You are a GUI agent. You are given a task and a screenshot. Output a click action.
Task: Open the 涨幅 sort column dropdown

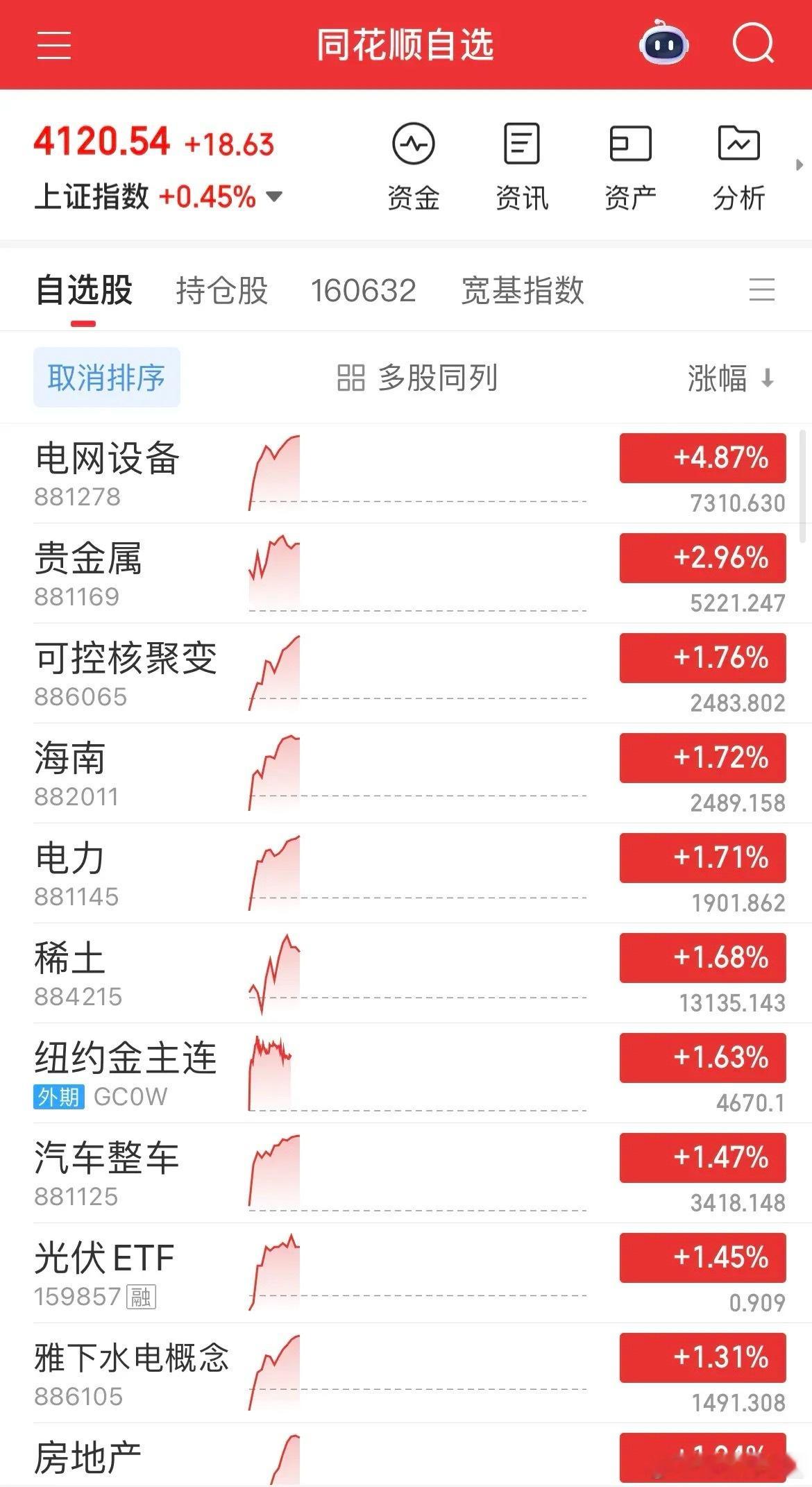point(727,378)
